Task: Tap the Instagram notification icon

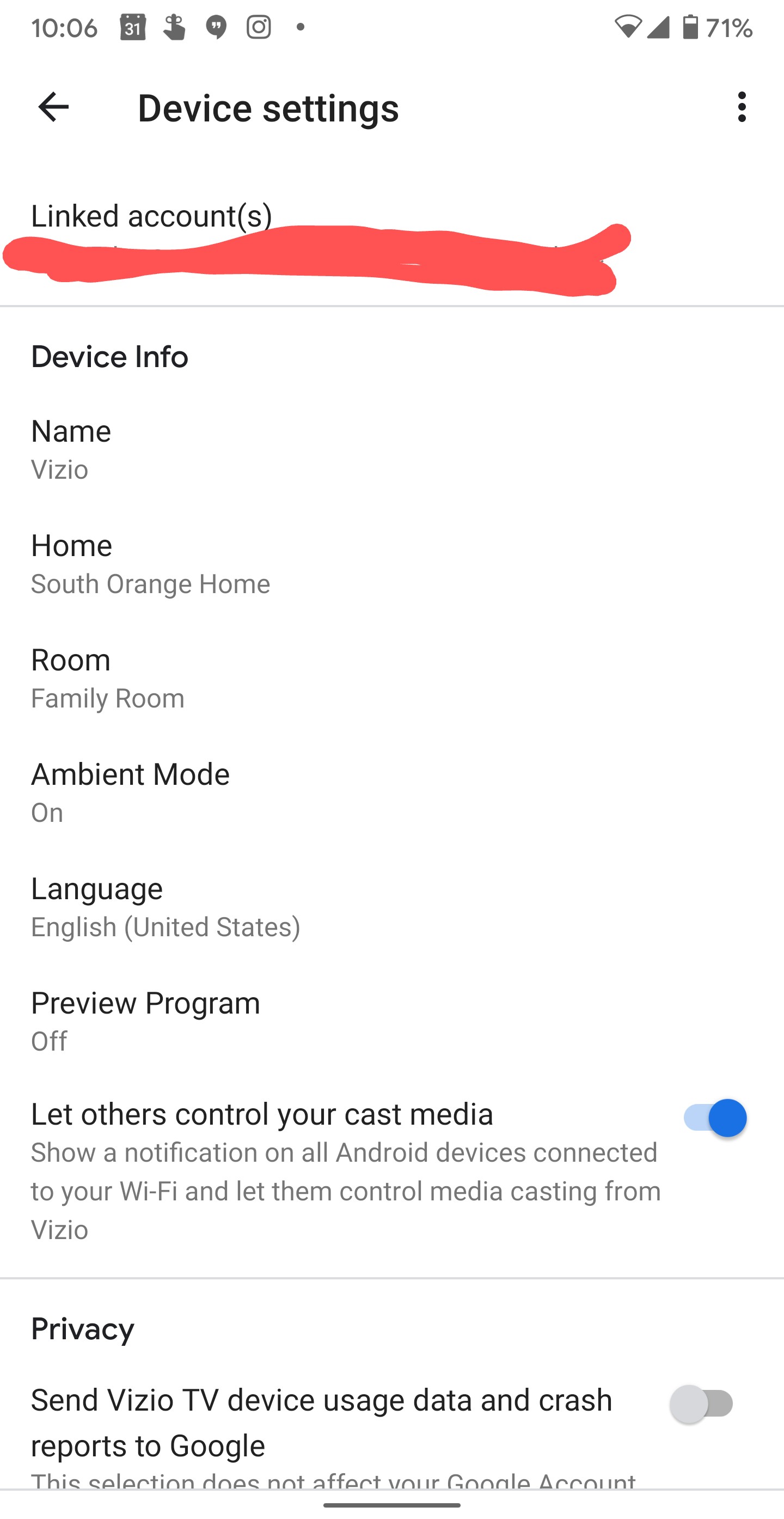Action: 258,27
